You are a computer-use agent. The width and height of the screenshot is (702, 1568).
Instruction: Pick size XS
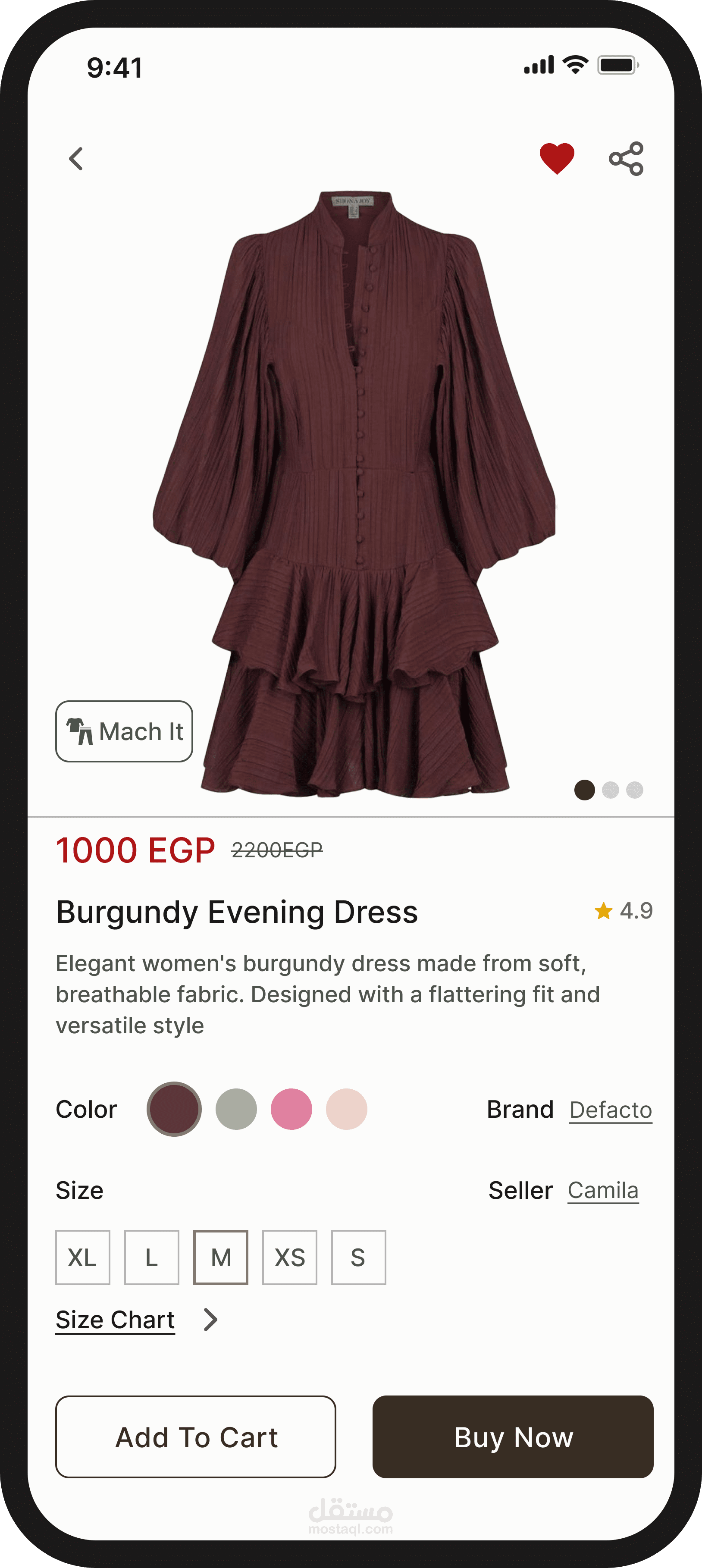(x=290, y=1258)
